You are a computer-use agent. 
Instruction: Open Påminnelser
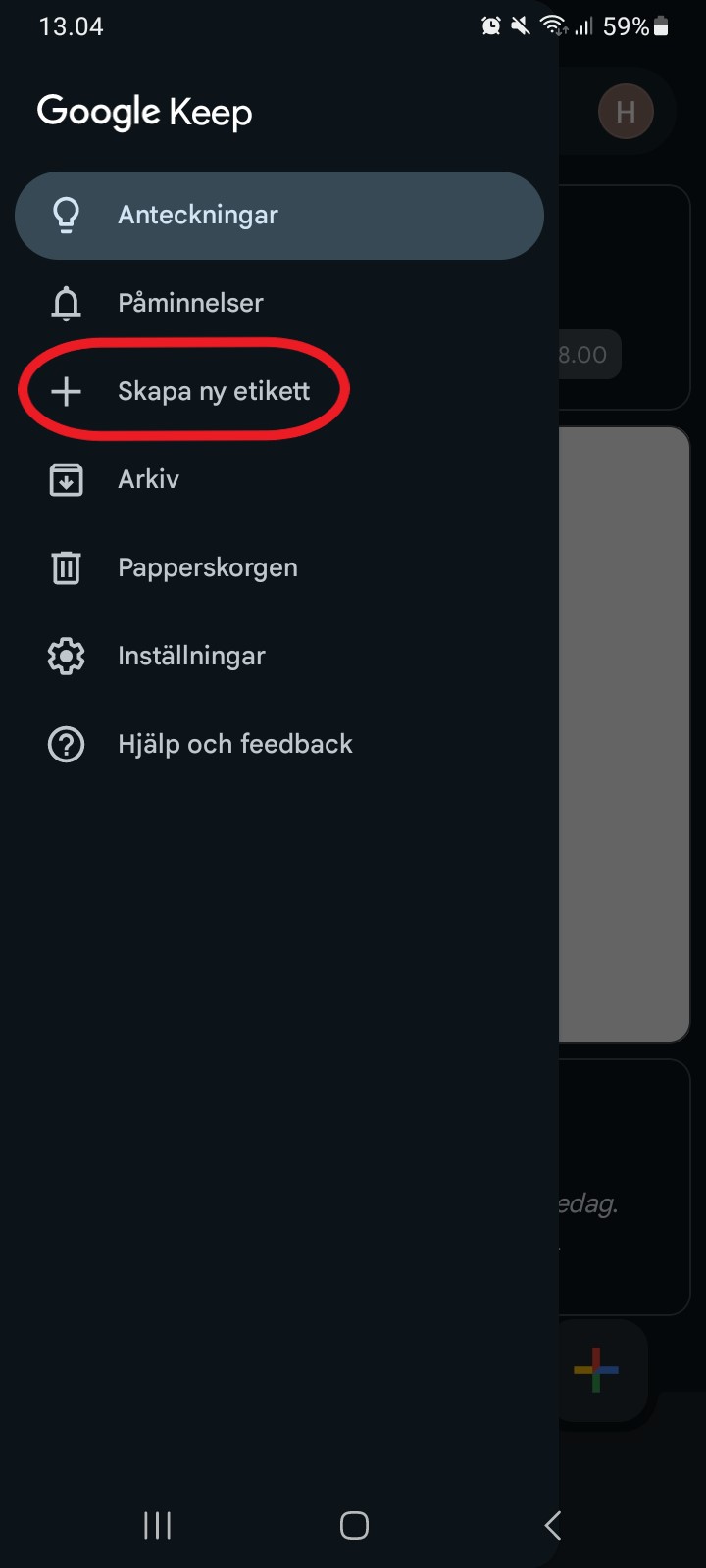[x=279, y=304]
